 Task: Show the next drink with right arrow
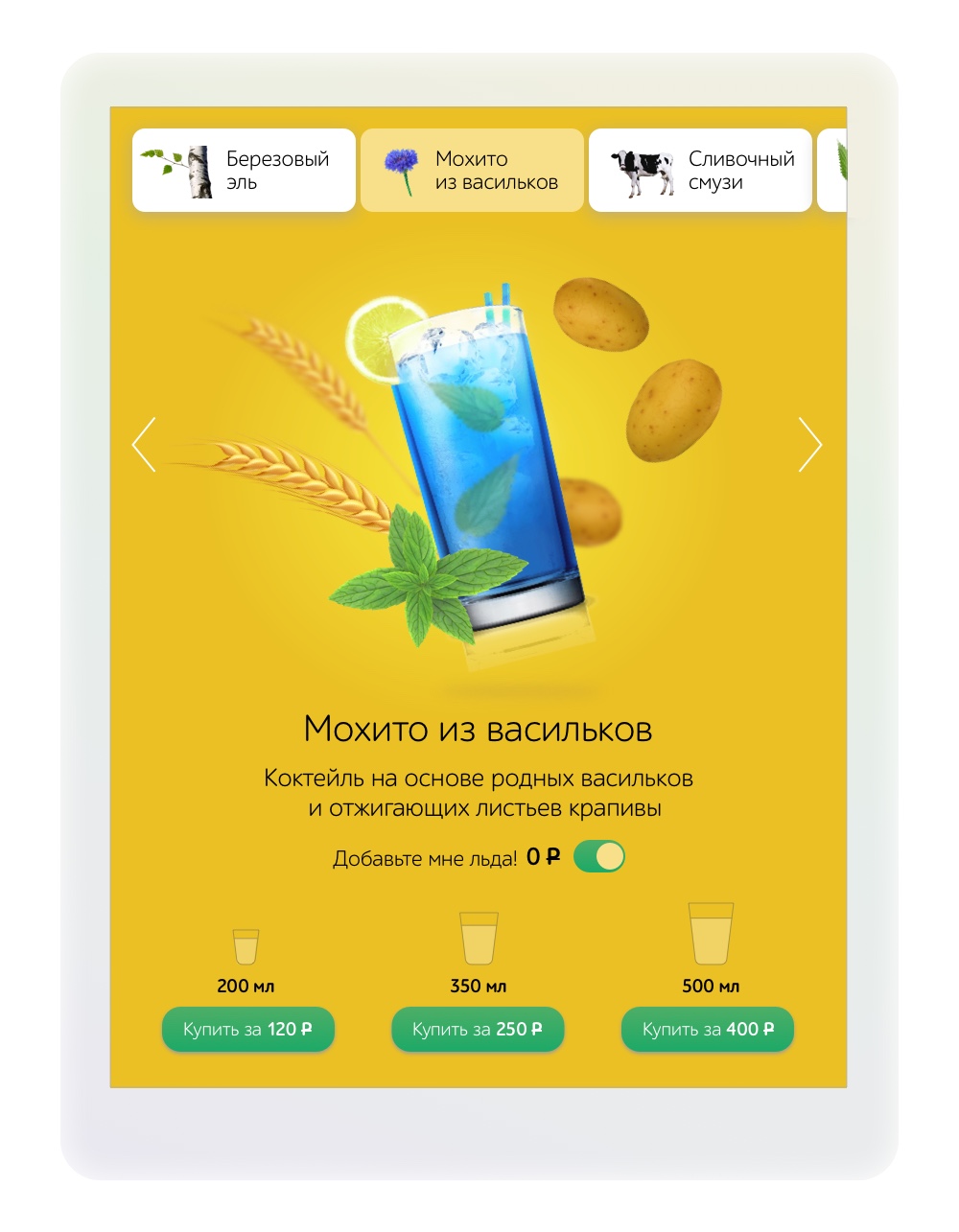(x=810, y=445)
